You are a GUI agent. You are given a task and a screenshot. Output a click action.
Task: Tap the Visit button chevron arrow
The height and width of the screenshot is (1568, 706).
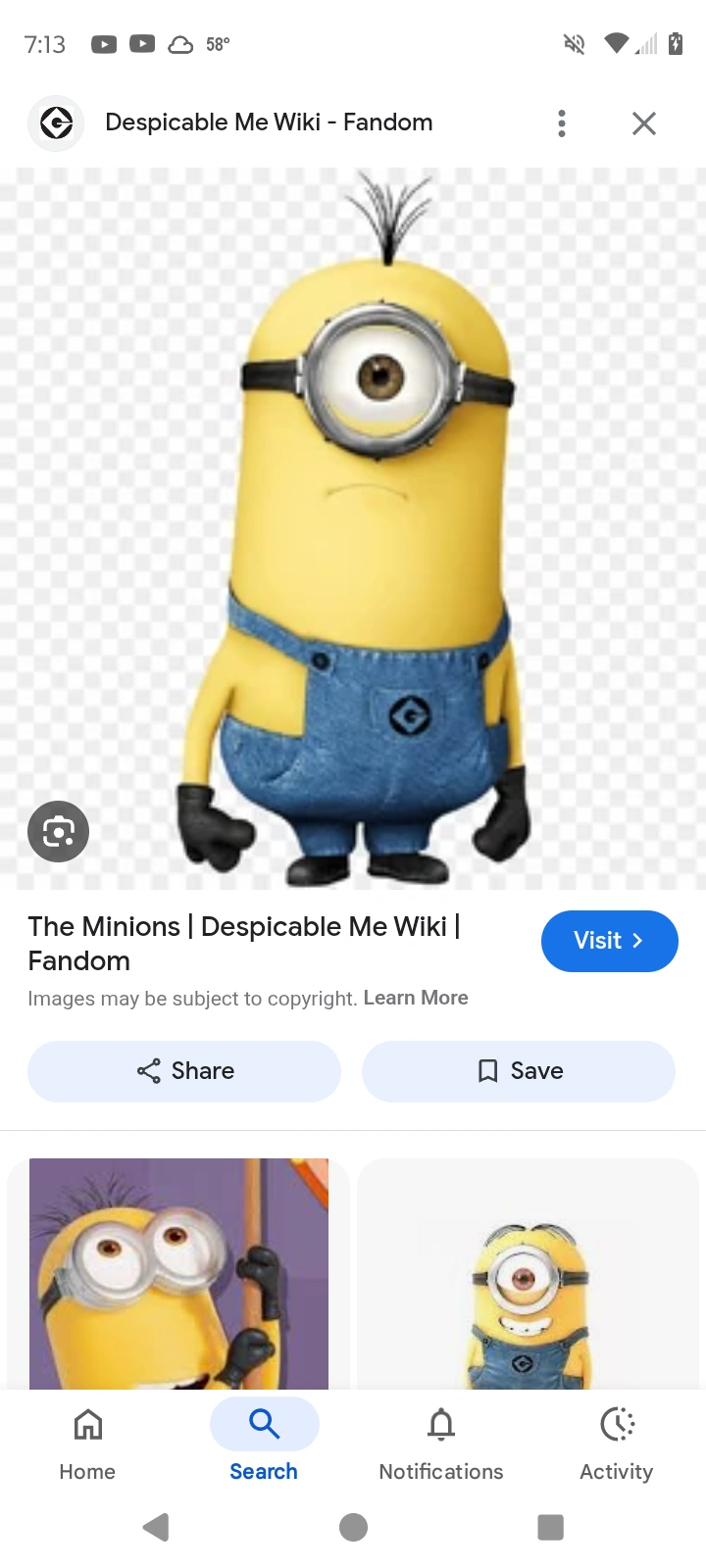[637, 941]
